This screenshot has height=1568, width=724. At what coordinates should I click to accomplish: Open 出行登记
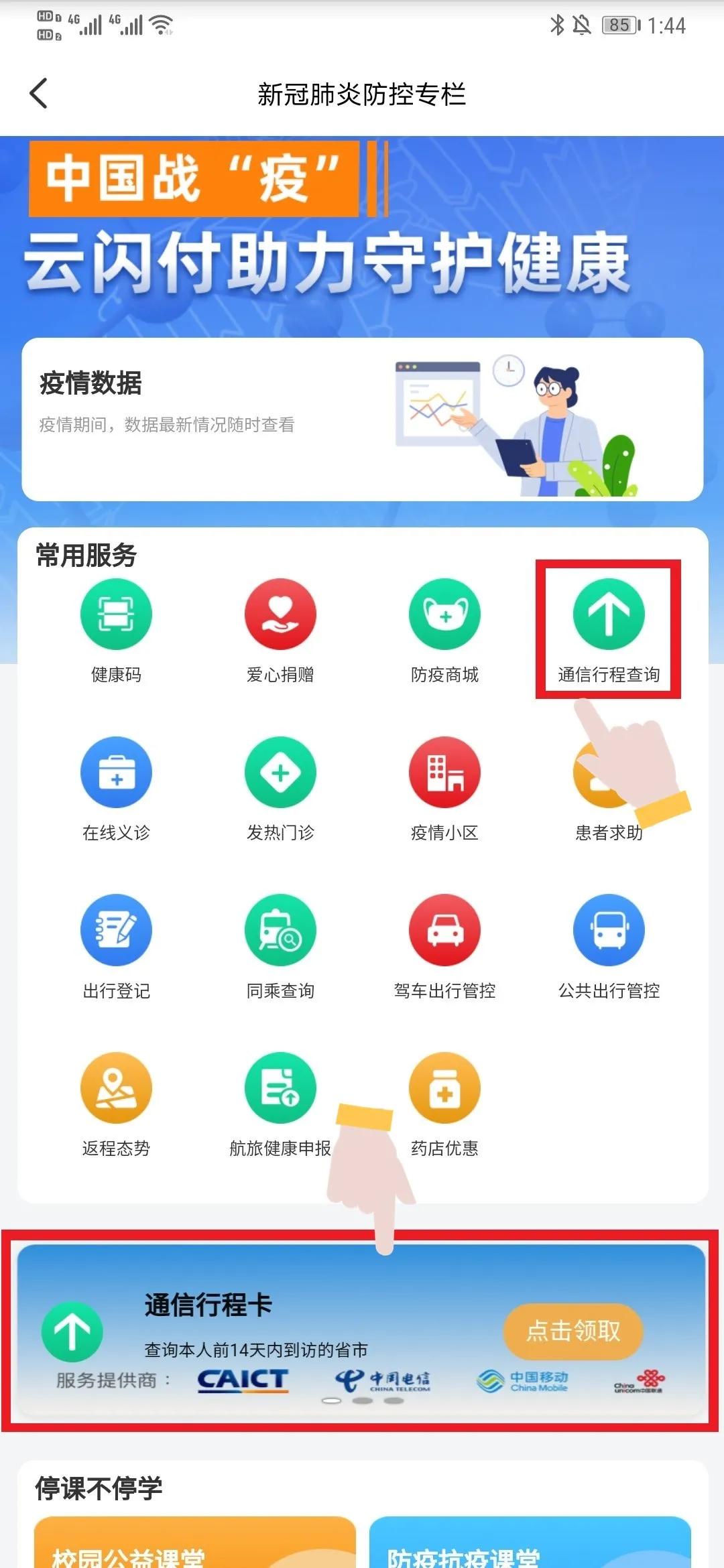116,931
